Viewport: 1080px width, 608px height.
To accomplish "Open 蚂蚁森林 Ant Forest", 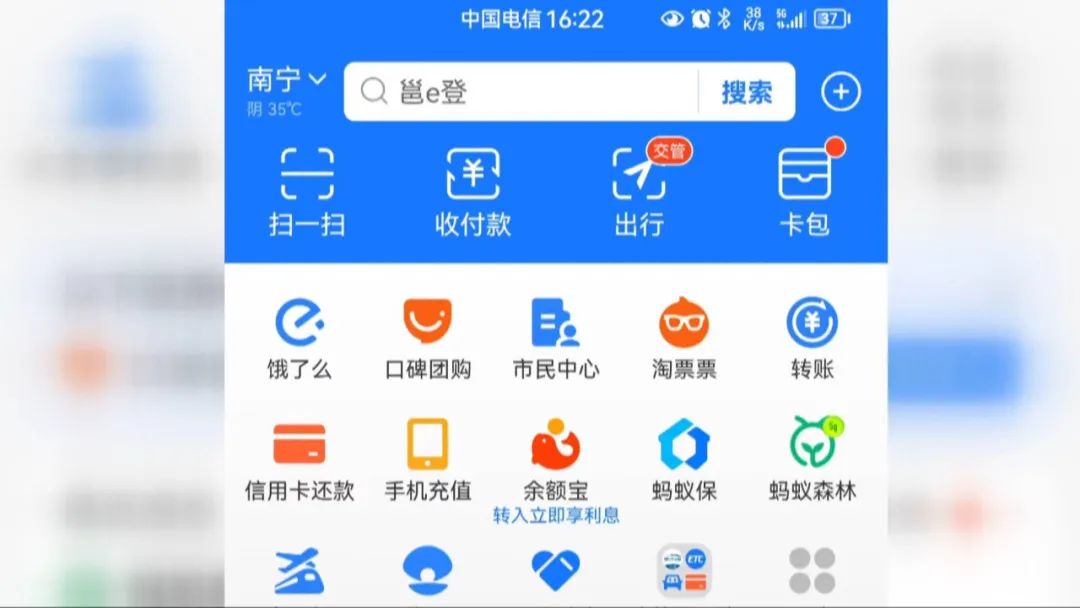I will tap(812, 459).
